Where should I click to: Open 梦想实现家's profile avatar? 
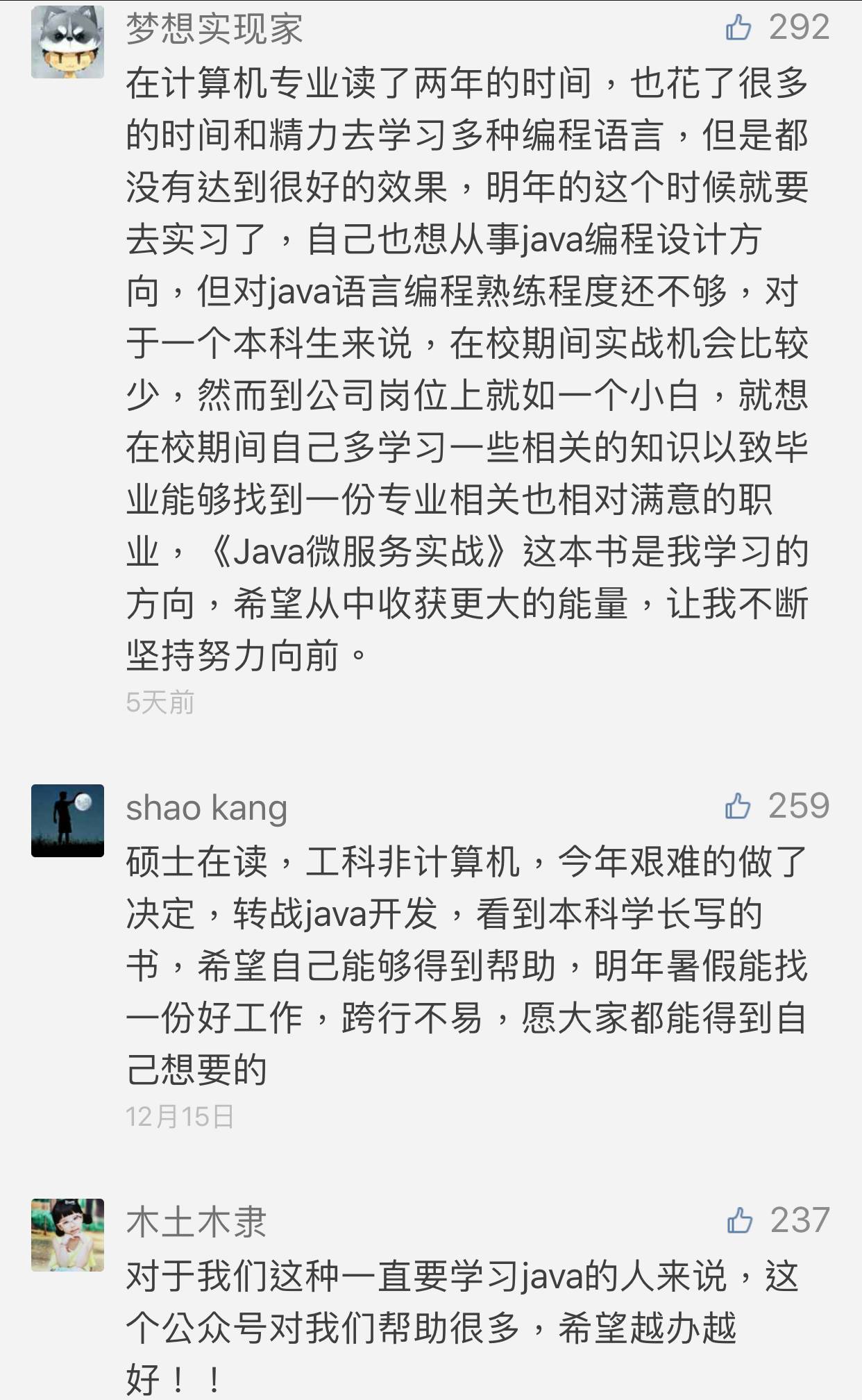coord(67,42)
